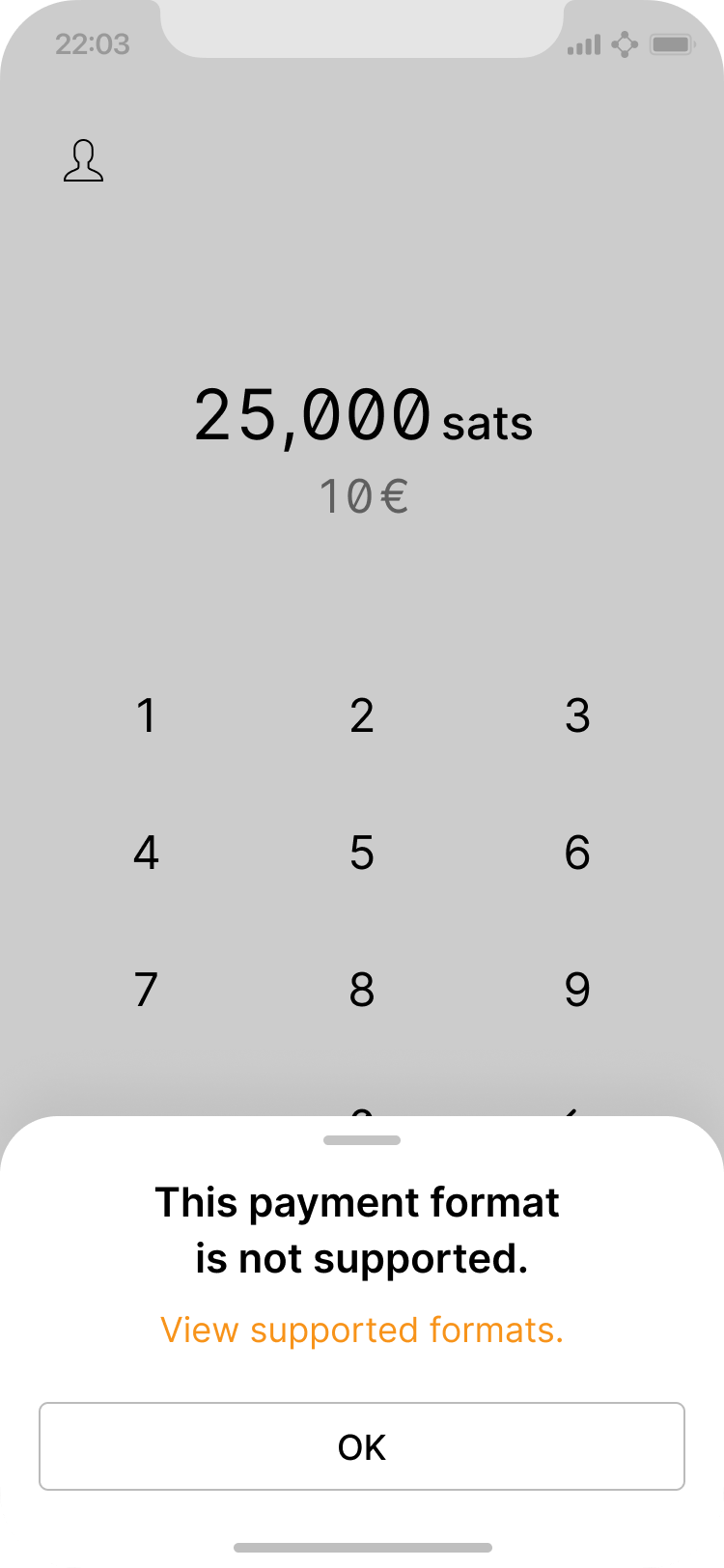This screenshot has width=724, height=1568.
Task: Enter digit 5 on the keypad
Action: pyautogui.click(x=362, y=853)
